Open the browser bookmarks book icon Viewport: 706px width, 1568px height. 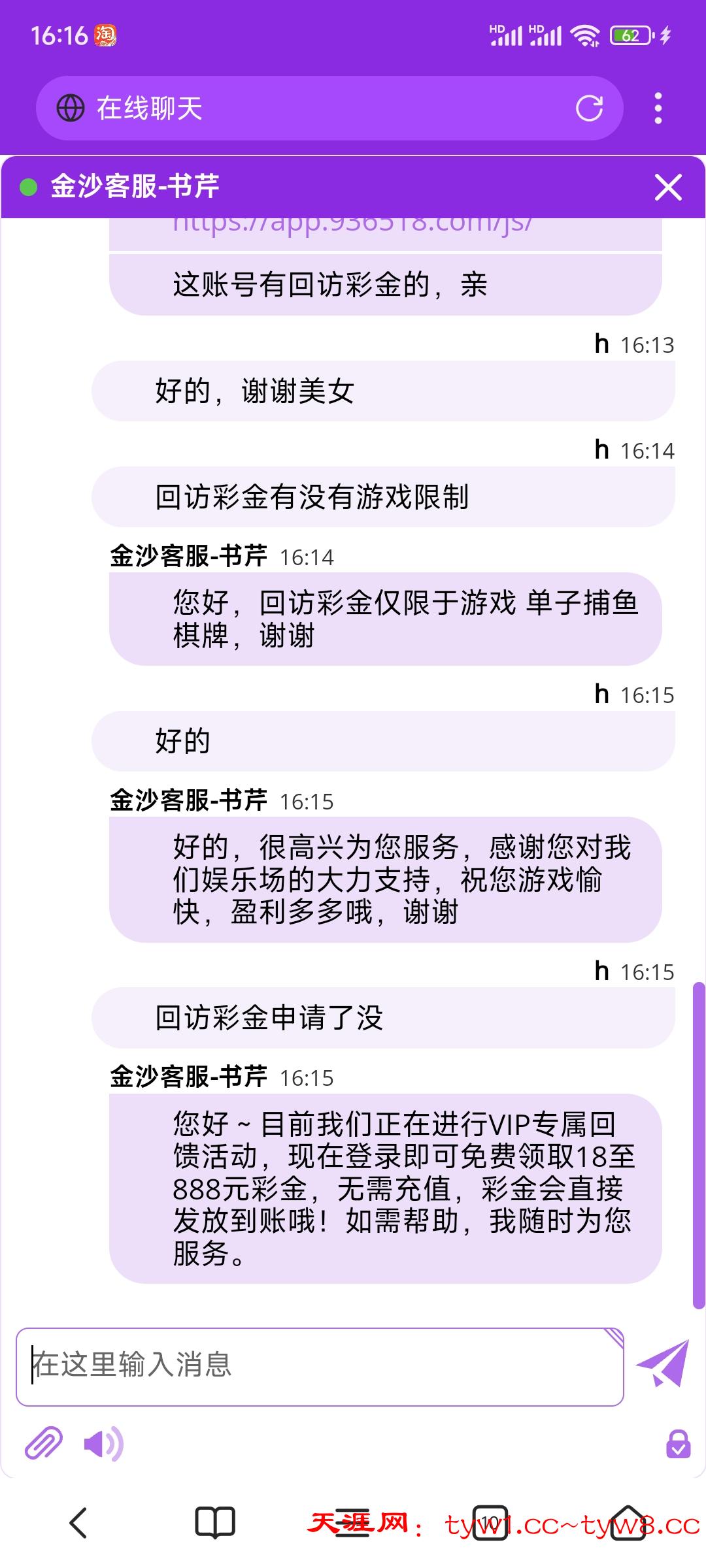(x=215, y=1523)
